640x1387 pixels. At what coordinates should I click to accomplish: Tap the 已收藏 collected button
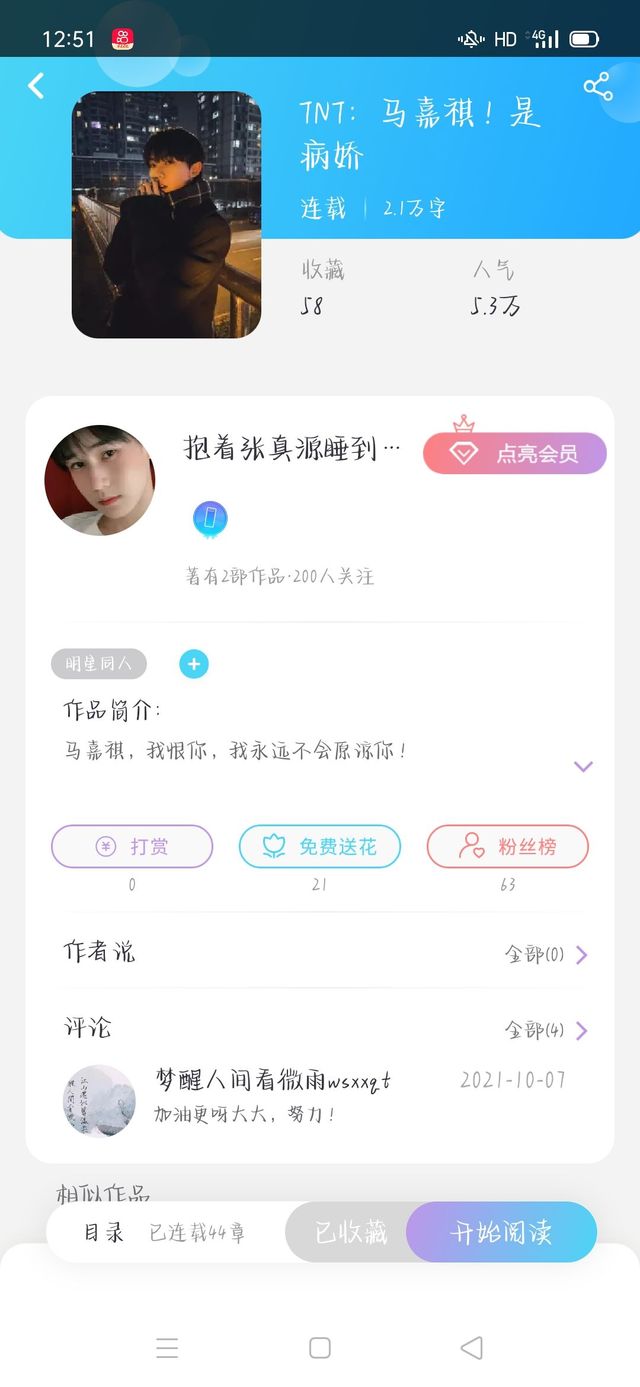click(x=349, y=1232)
